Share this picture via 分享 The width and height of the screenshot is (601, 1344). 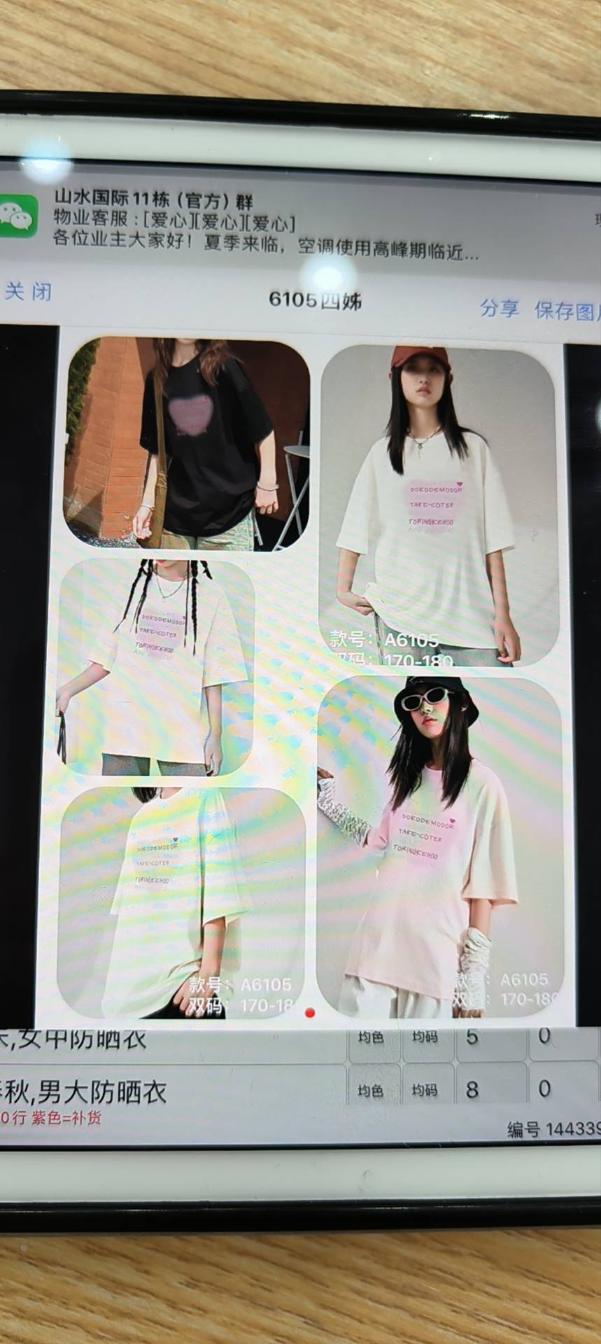pyautogui.click(x=499, y=308)
